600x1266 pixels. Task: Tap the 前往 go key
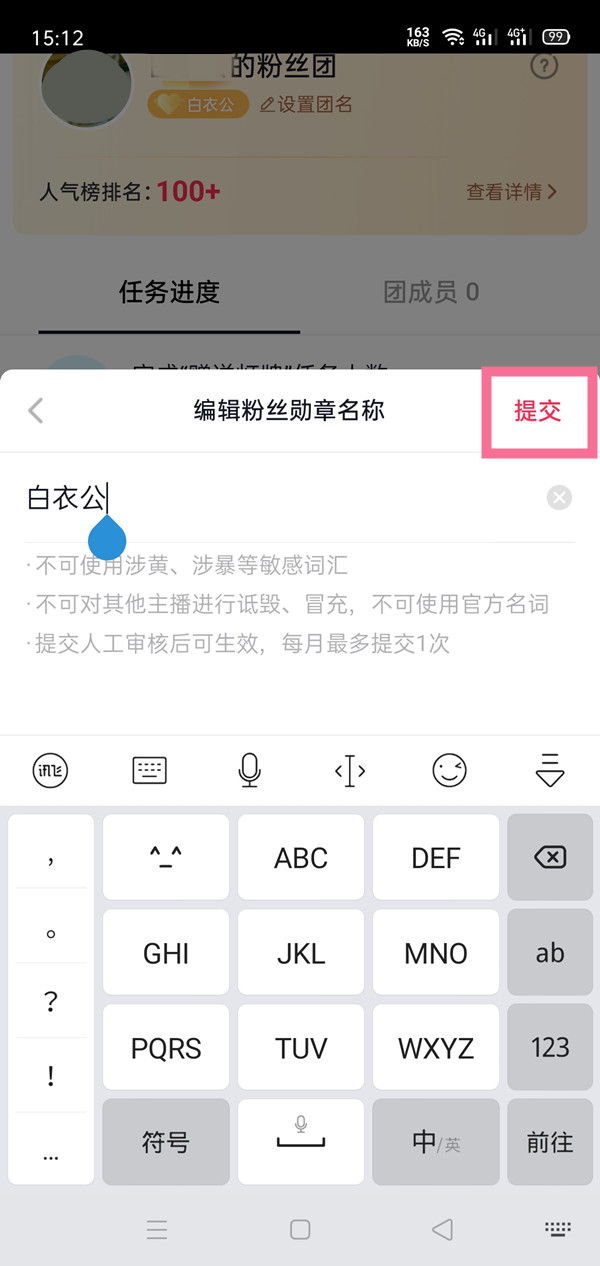pos(550,1141)
